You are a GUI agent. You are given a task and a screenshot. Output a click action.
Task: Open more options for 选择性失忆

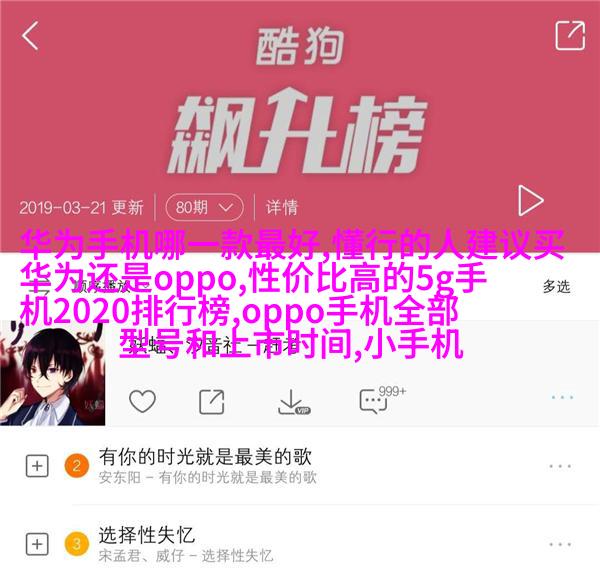(561, 545)
